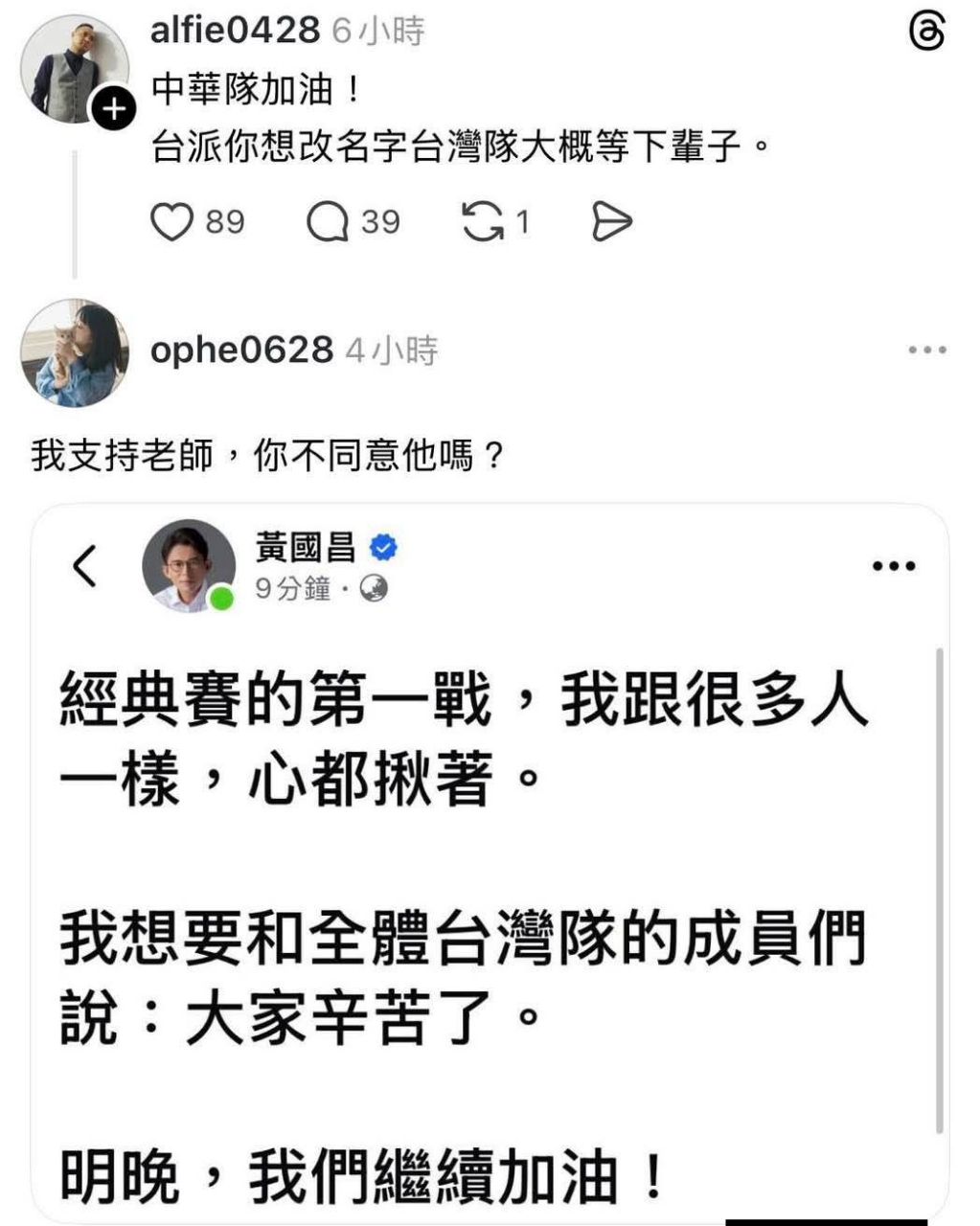Share alfie0428's post via send icon
The width and height of the screenshot is (980, 1226).
[x=612, y=222]
